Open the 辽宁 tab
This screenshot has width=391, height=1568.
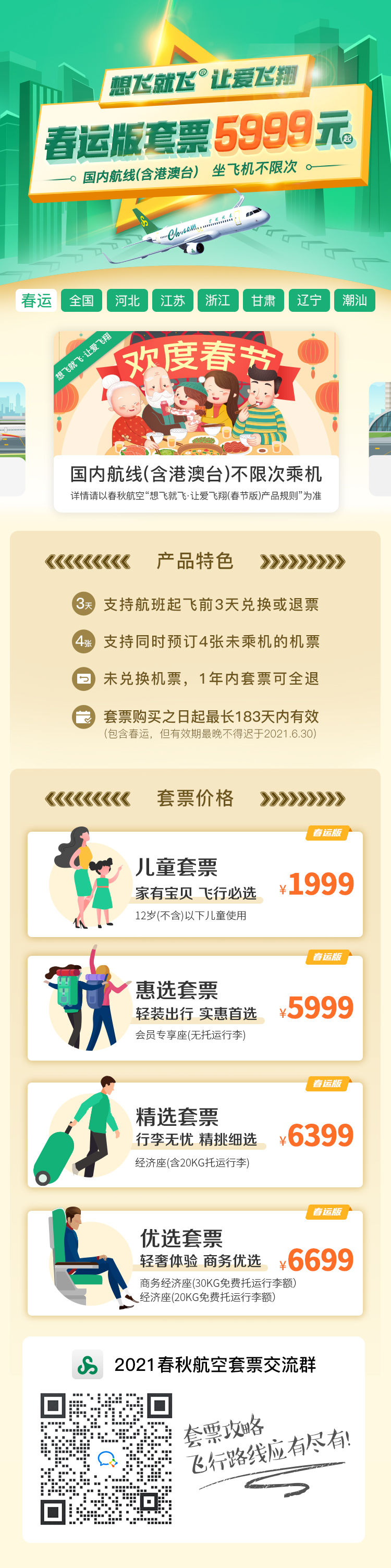pos(309,300)
